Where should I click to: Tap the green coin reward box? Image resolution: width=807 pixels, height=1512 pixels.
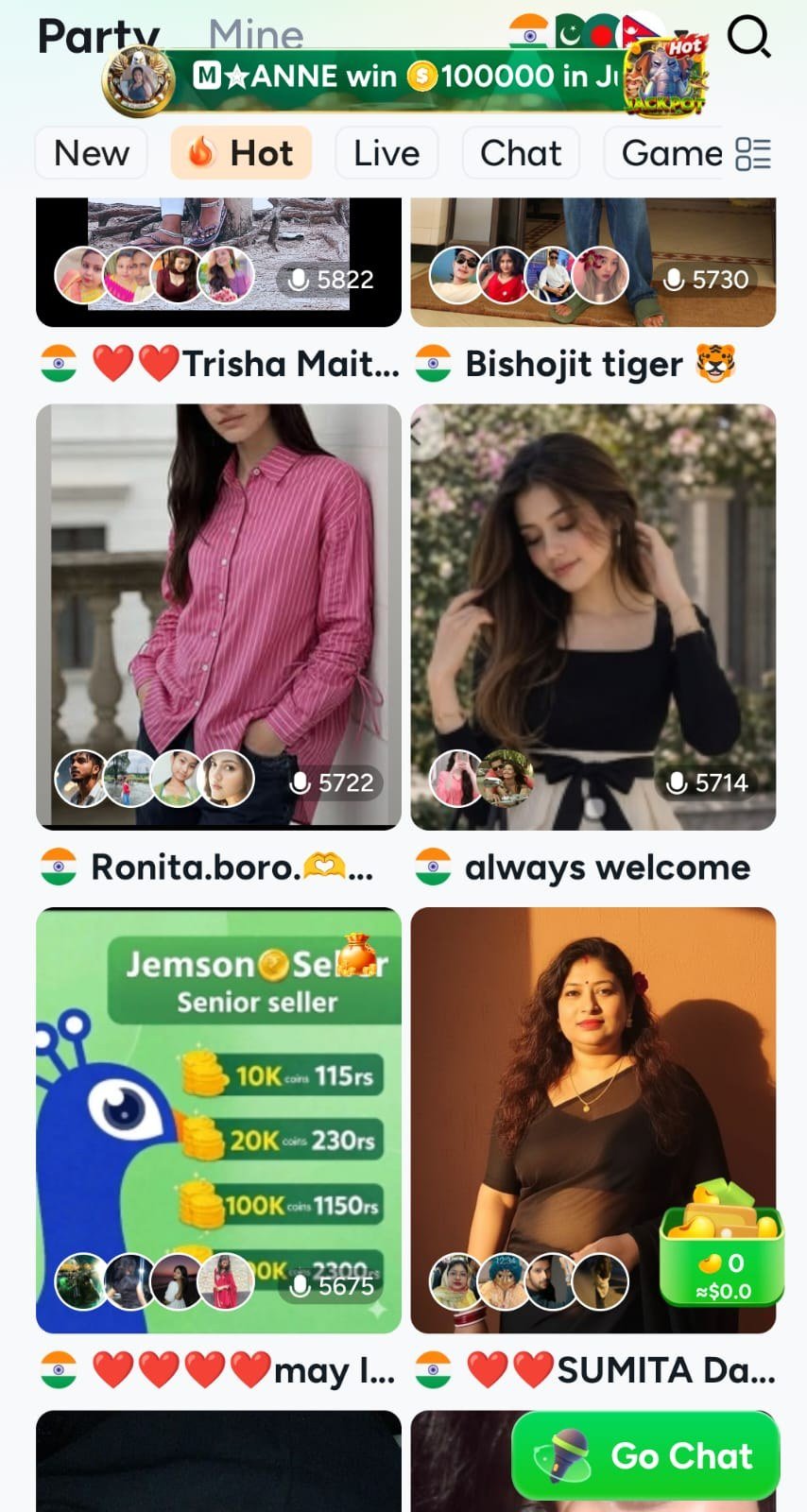pos(722,1245)
